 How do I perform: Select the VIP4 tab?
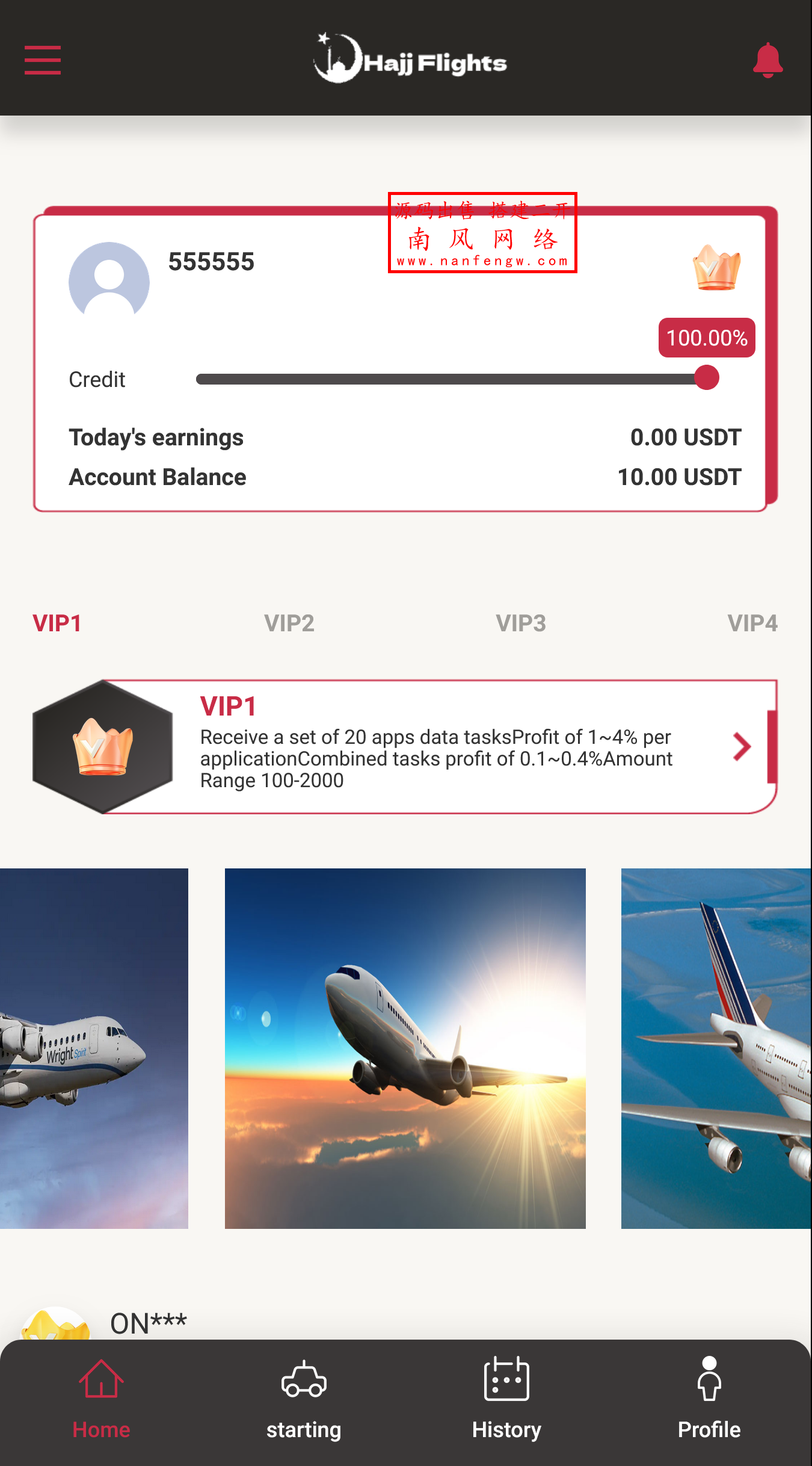click(x=752, y=623)
